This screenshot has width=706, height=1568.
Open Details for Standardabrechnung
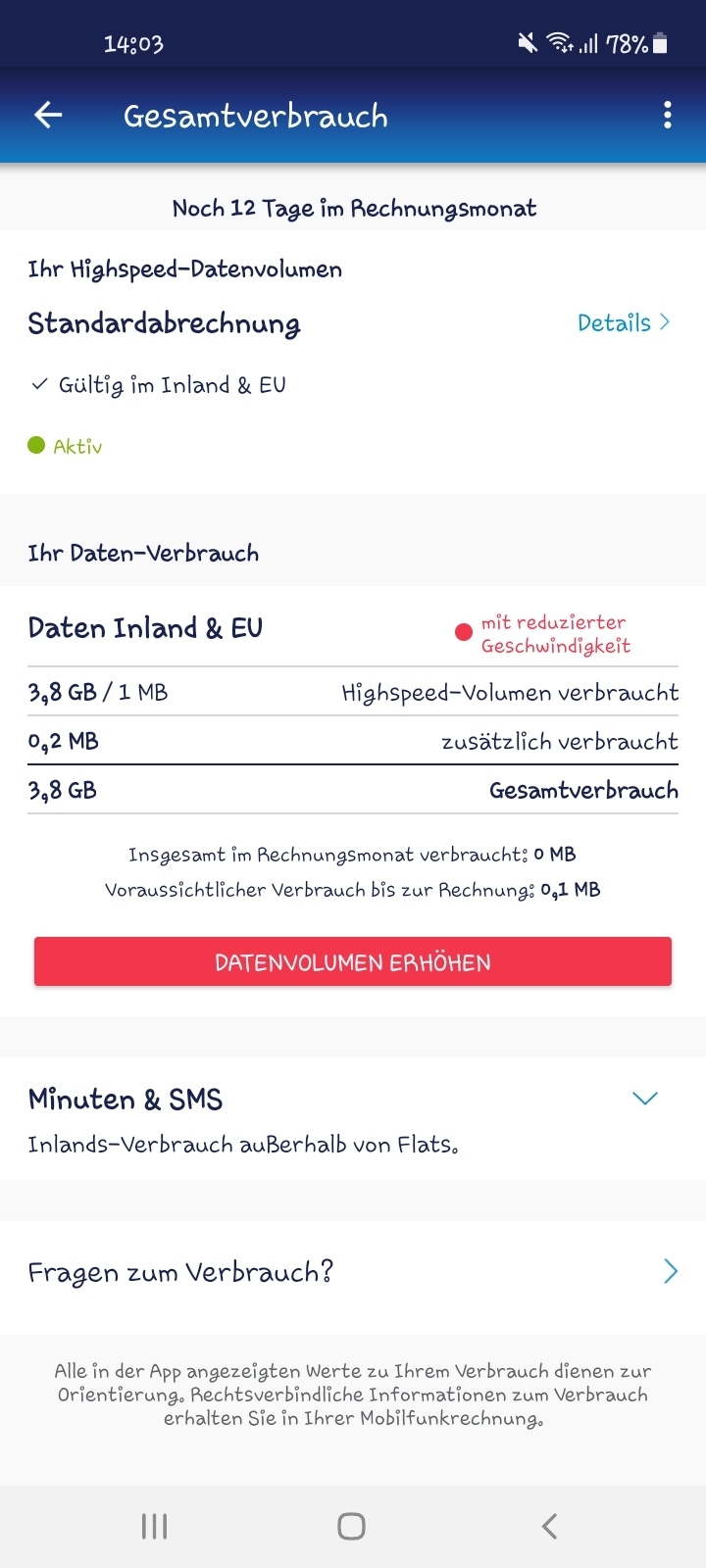click(624, 322)
